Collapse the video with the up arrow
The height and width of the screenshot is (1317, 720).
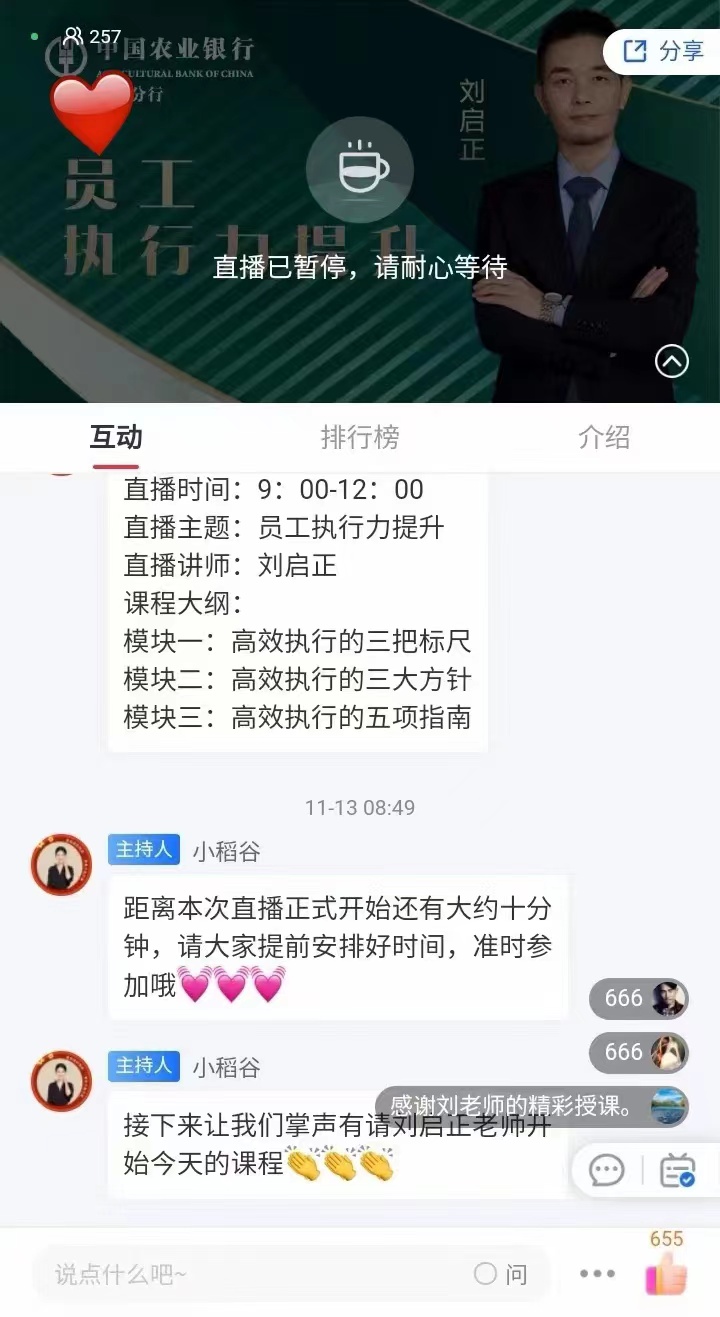point(672,361)
